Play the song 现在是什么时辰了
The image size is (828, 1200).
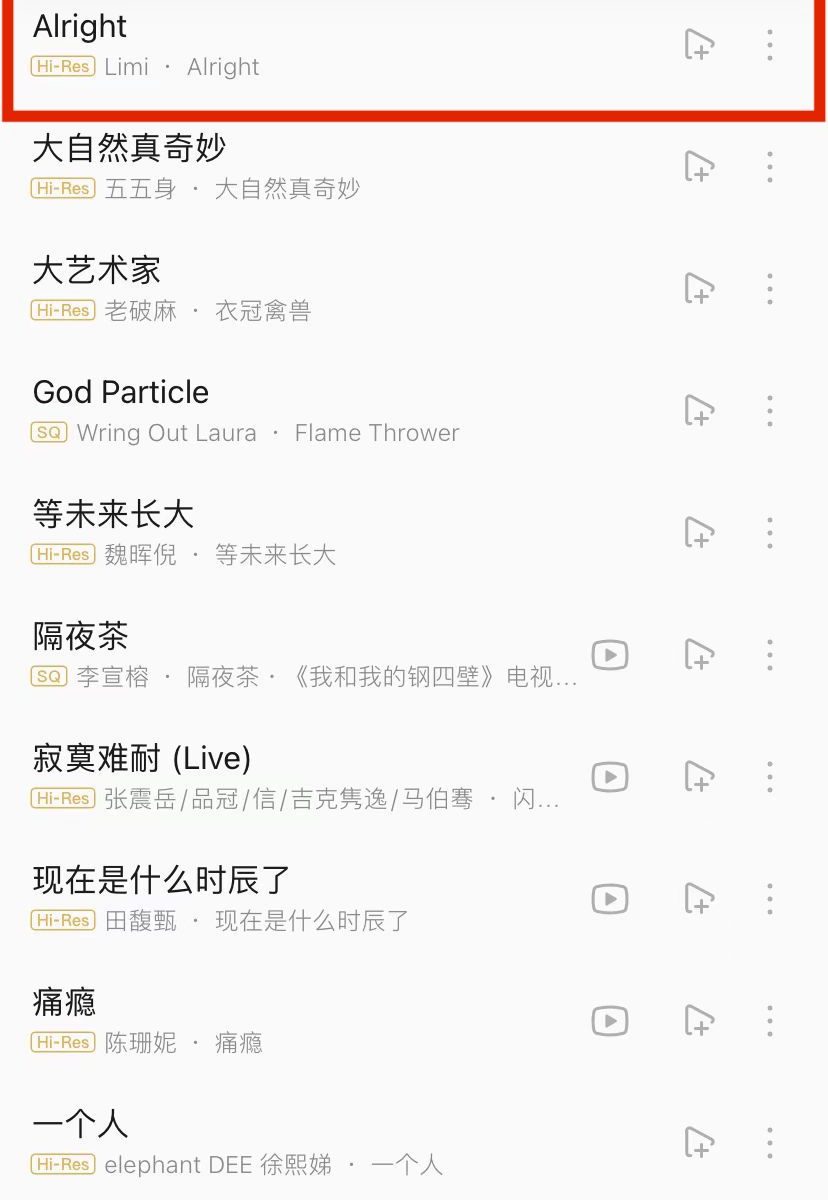[x=300, y=899]
